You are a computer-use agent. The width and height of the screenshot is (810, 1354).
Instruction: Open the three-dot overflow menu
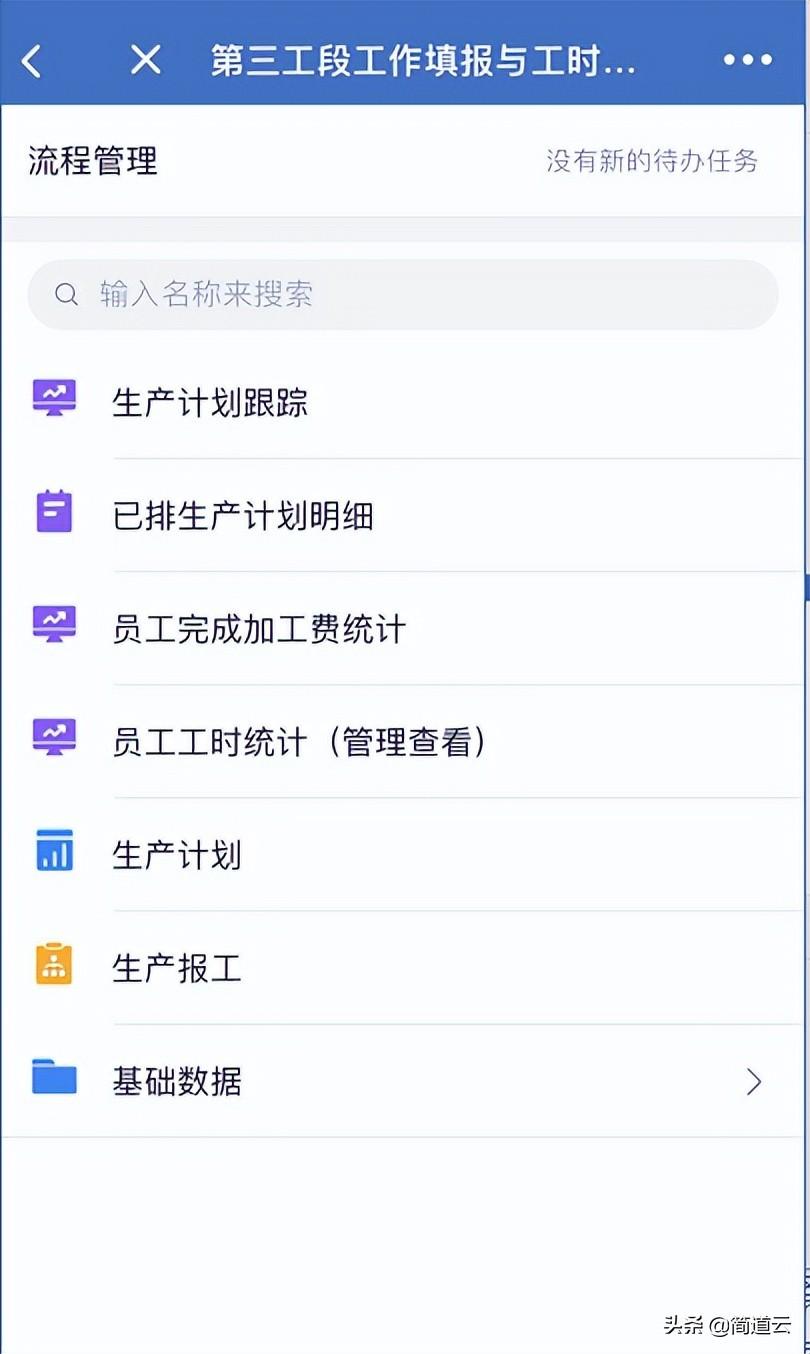(747, 61)
